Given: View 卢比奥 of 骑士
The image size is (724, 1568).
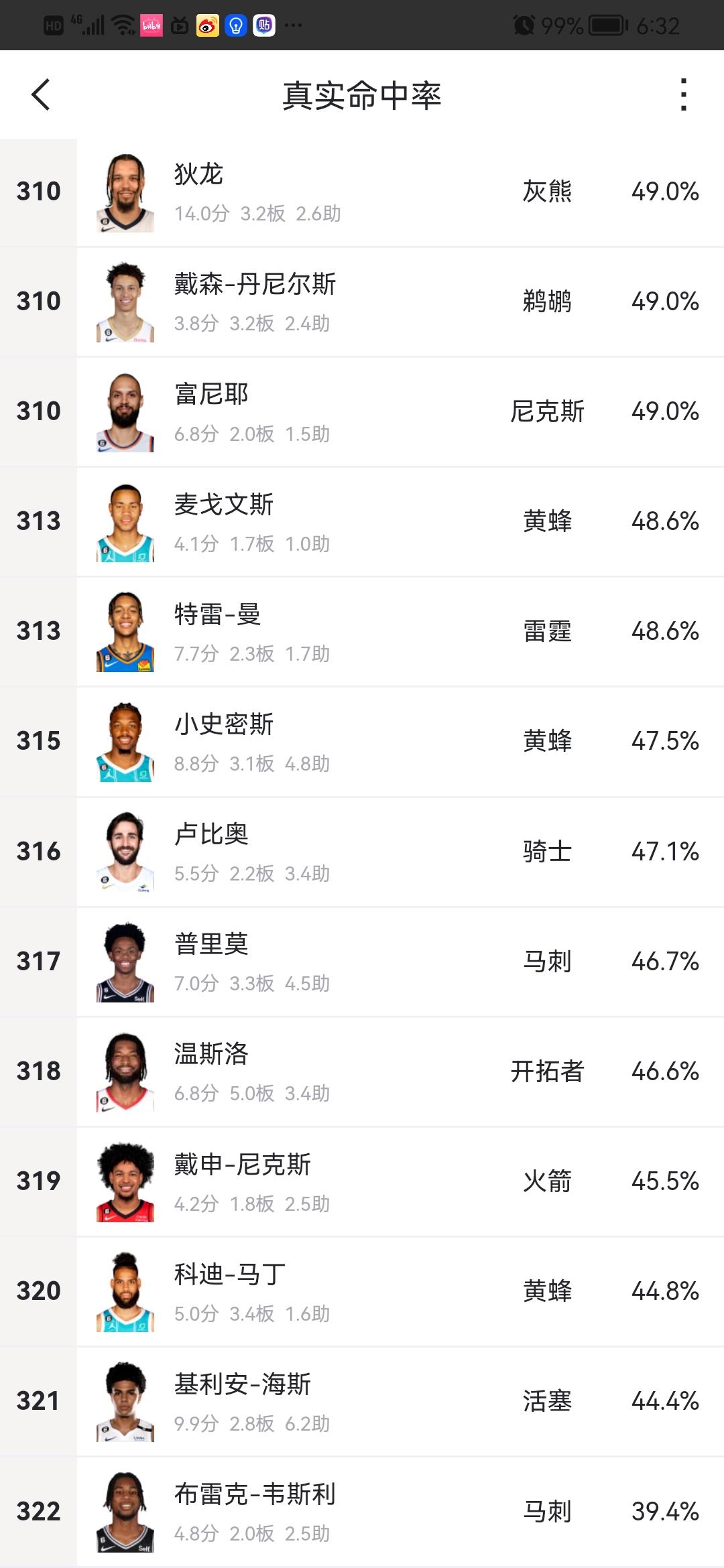Looking at the screenshot, I should (x=362, y=852).
